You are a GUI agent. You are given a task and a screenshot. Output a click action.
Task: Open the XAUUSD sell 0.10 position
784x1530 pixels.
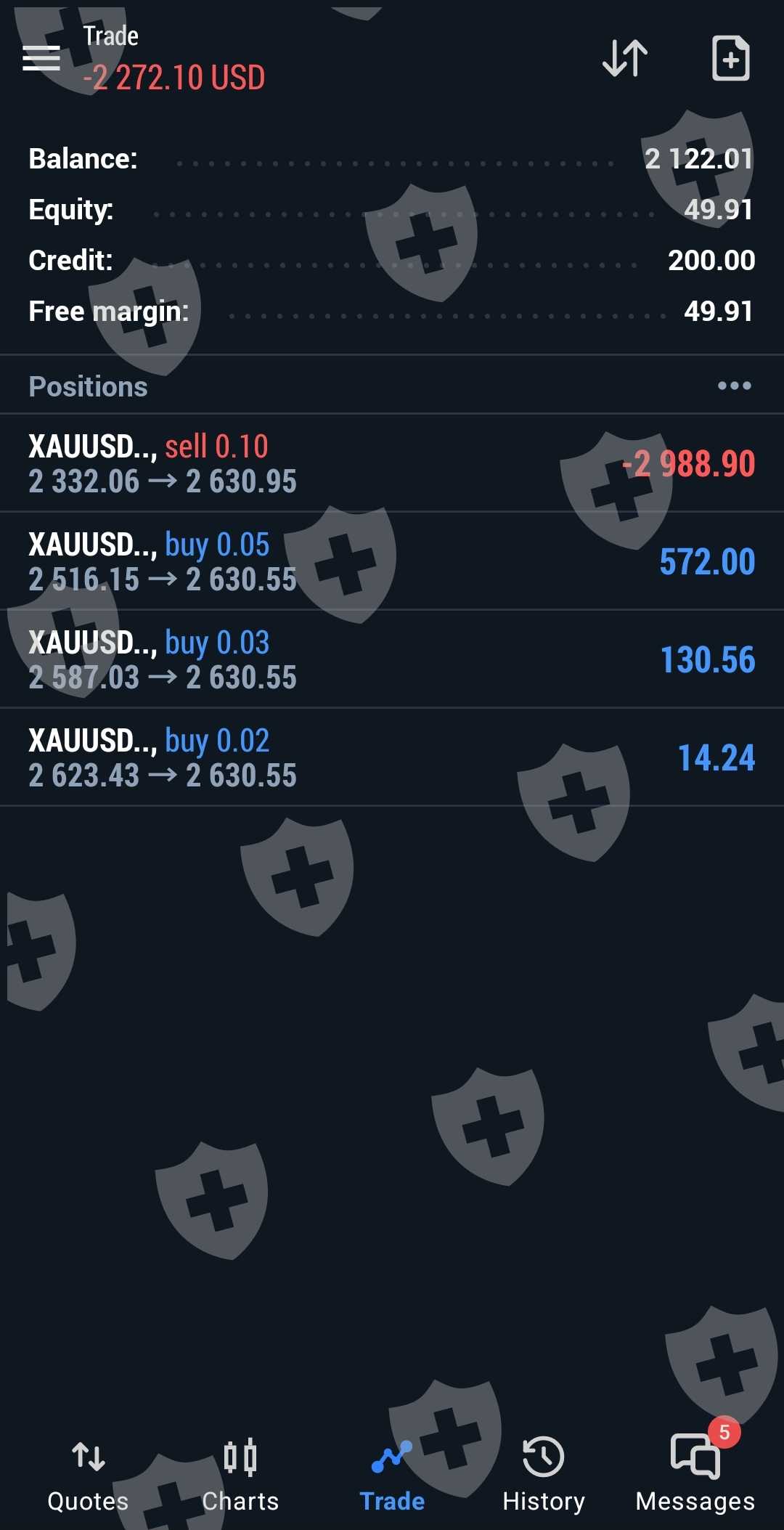click(x=392, y=463)
